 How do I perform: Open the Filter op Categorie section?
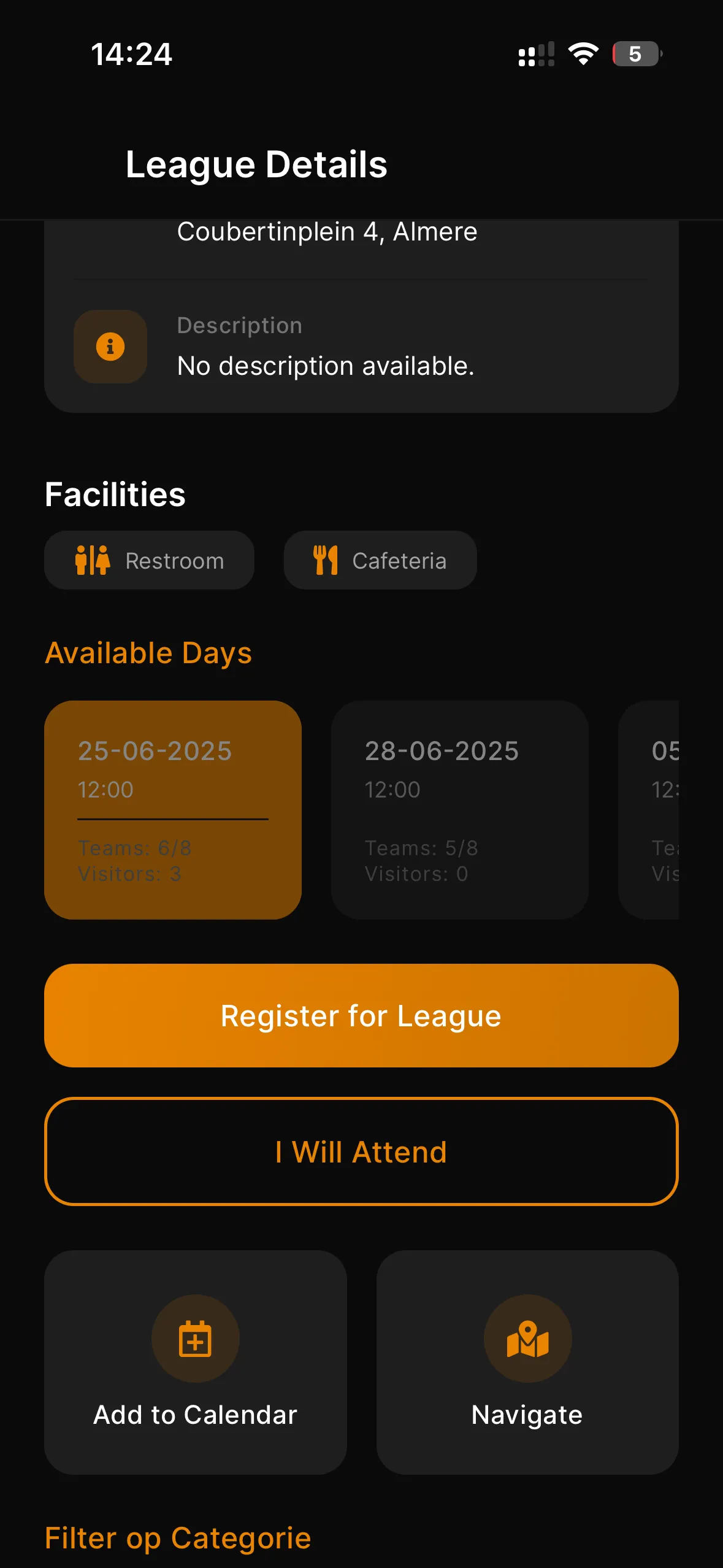178,1537
